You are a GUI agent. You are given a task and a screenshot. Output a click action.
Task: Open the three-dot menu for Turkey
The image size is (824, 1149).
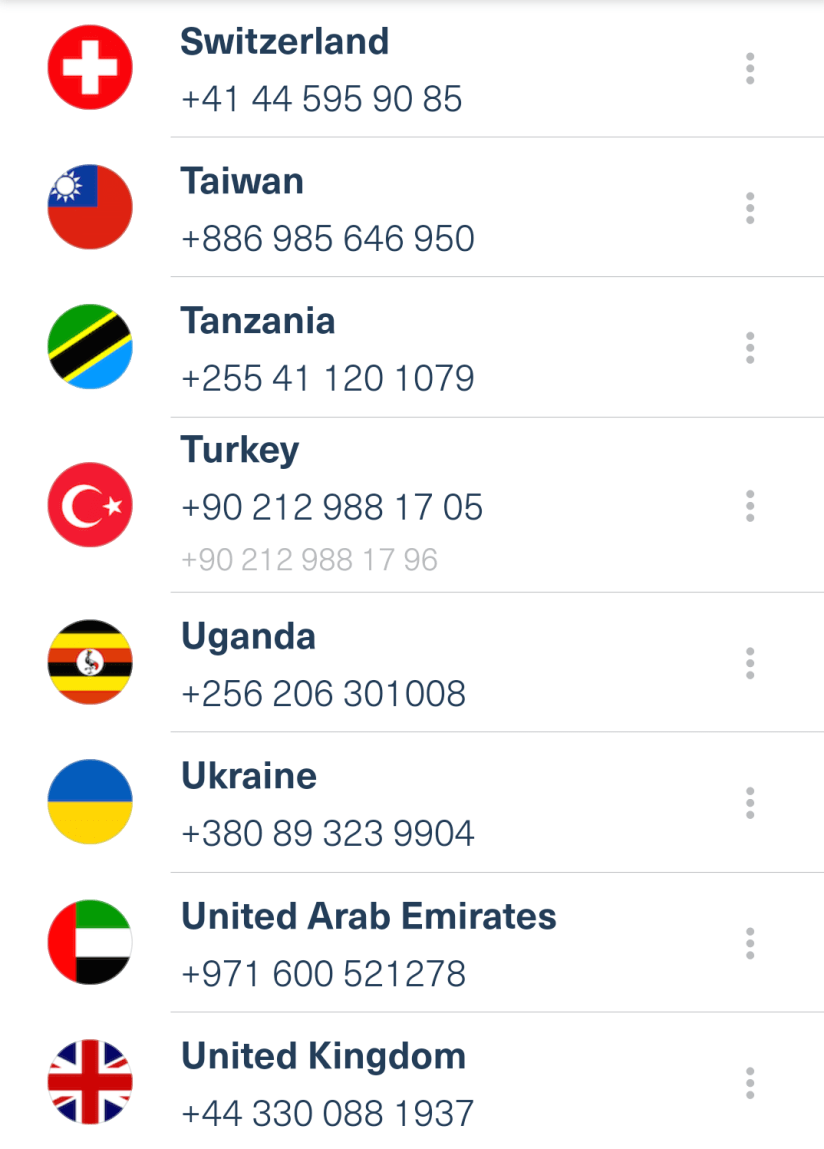750,506
